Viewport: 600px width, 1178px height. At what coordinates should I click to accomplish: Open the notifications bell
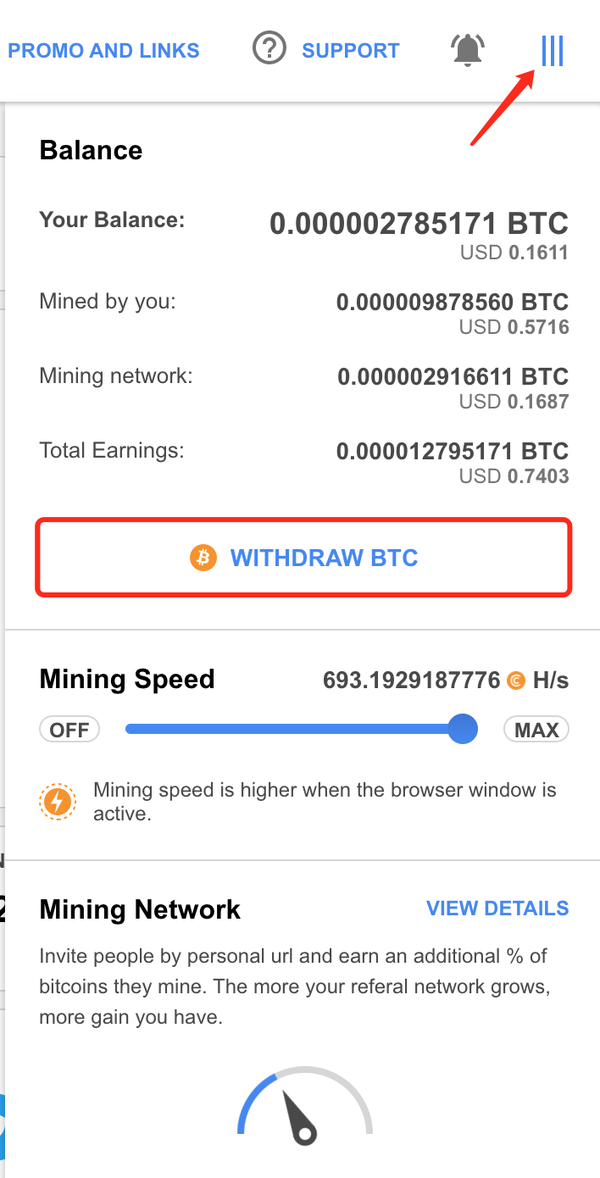coord(469,50)
